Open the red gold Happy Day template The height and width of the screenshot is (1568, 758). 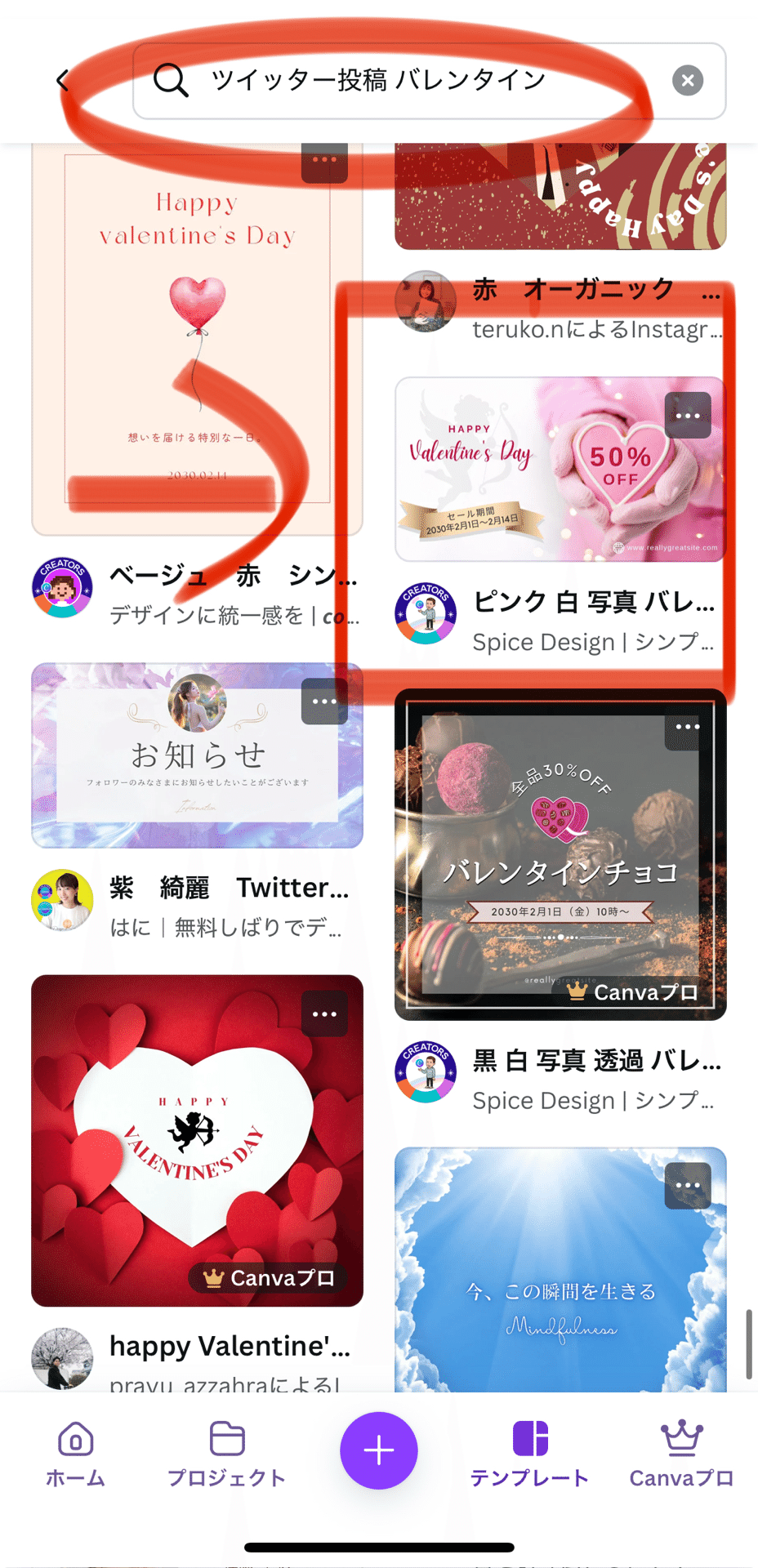(x=560, y=196)
